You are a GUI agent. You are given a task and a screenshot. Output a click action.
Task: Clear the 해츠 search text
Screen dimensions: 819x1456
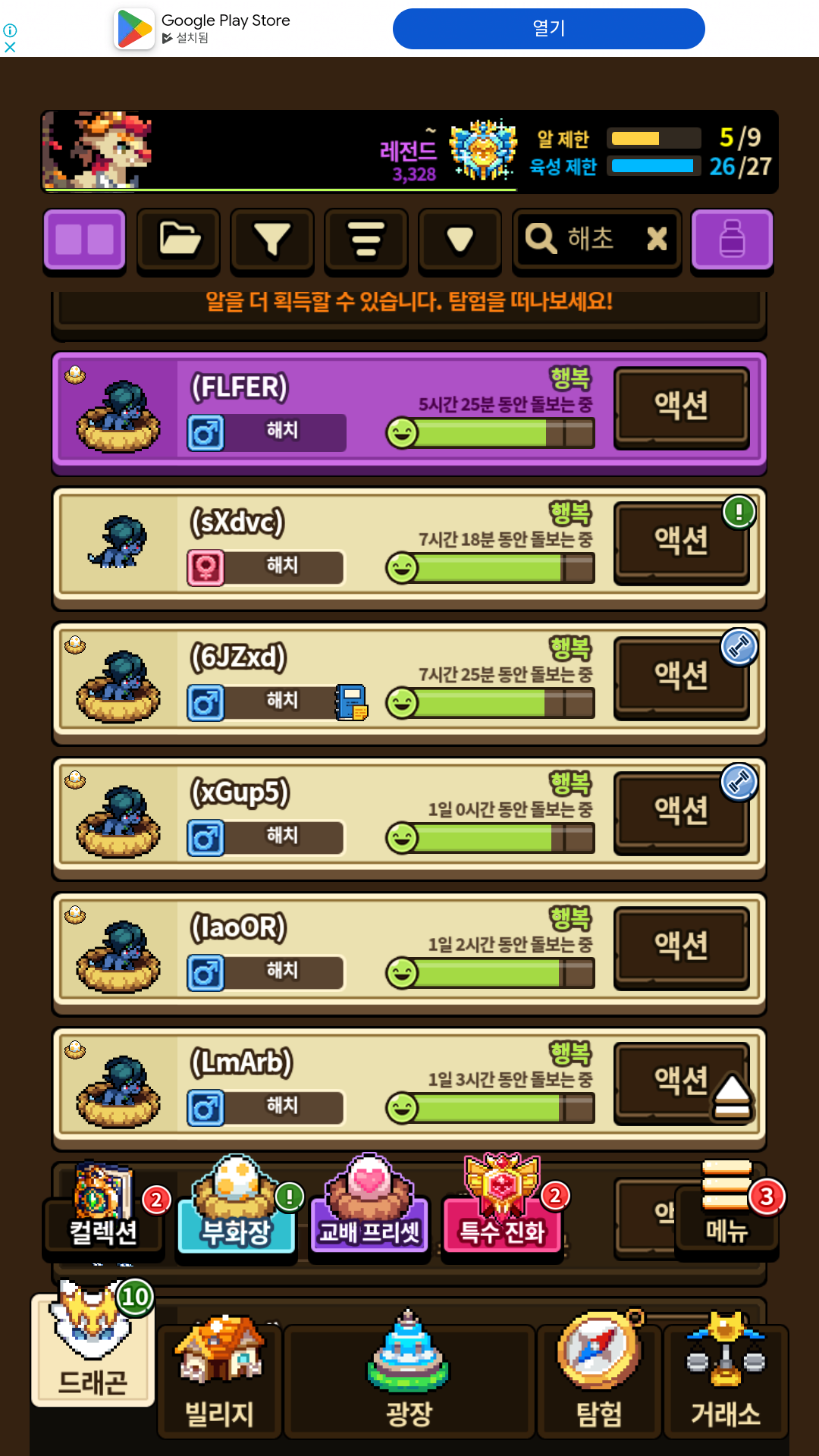[657, 239]
